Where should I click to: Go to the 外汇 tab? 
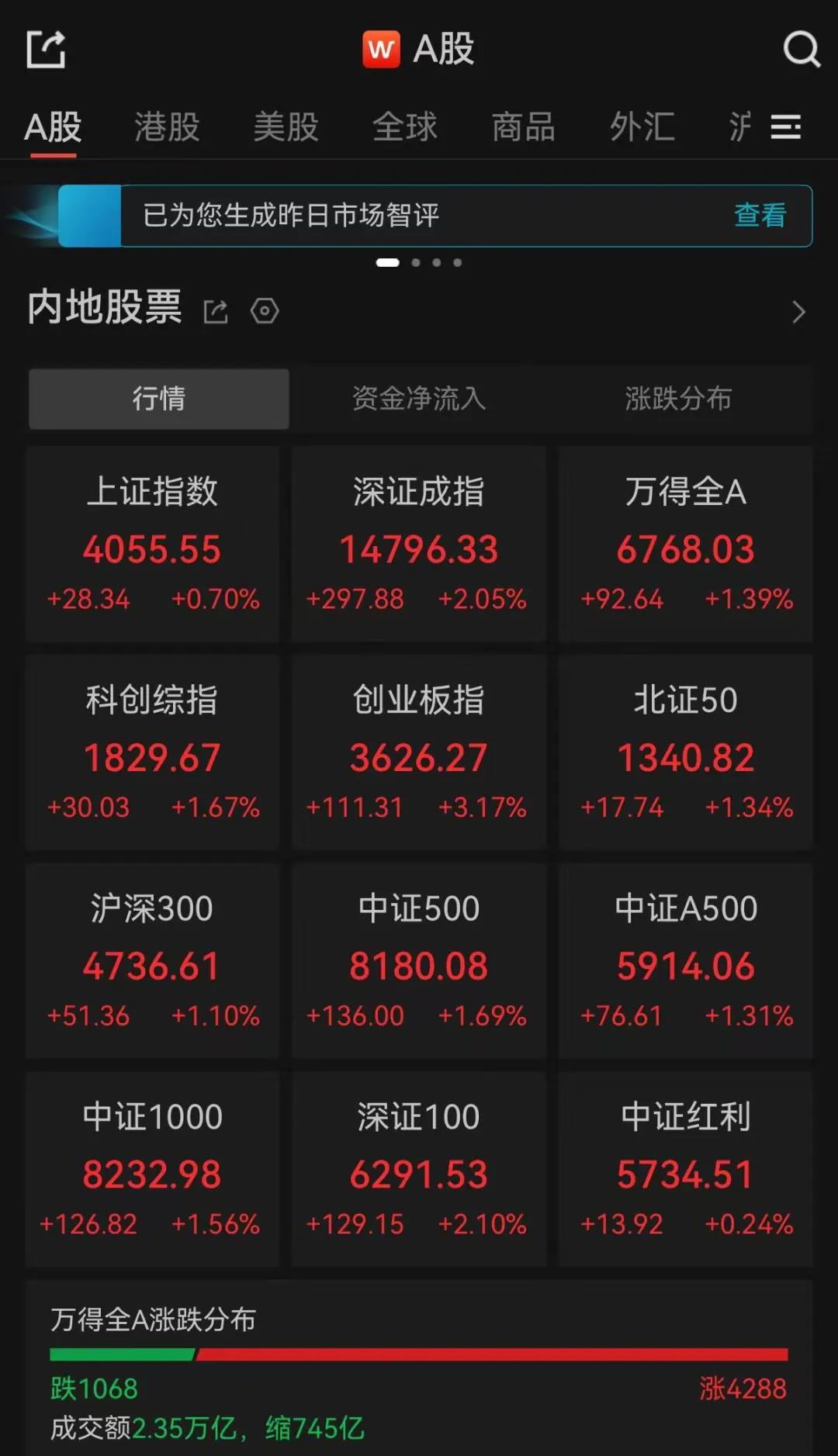(x=642, y=126)
